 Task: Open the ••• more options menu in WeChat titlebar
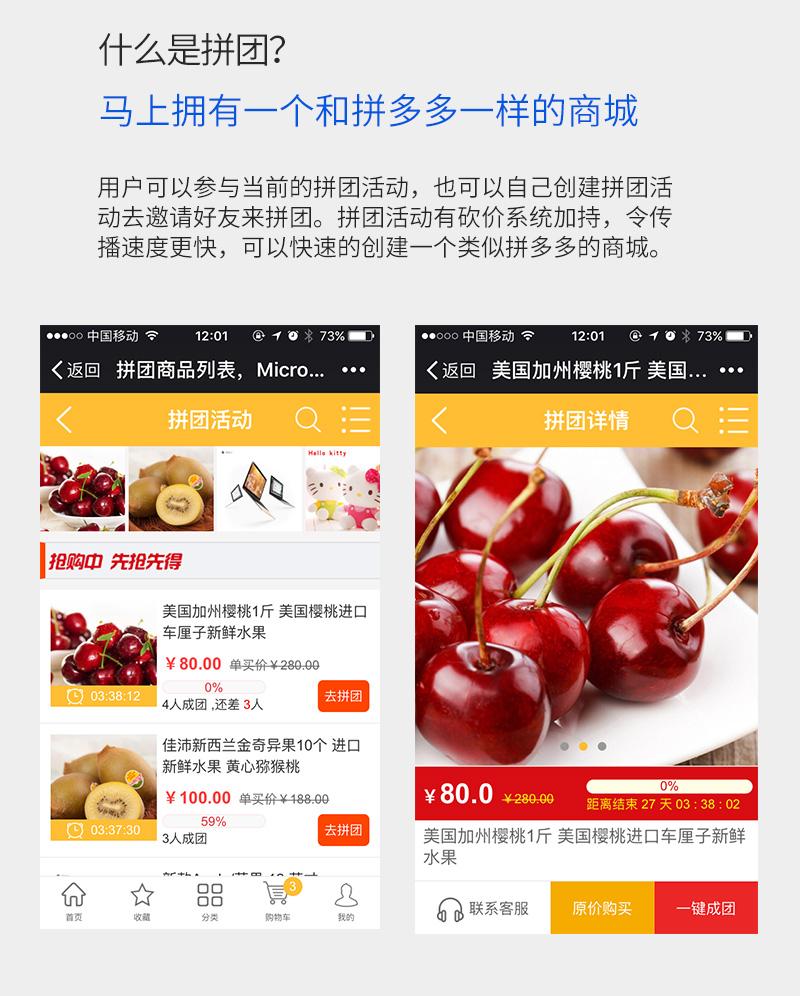coord(353,370)
